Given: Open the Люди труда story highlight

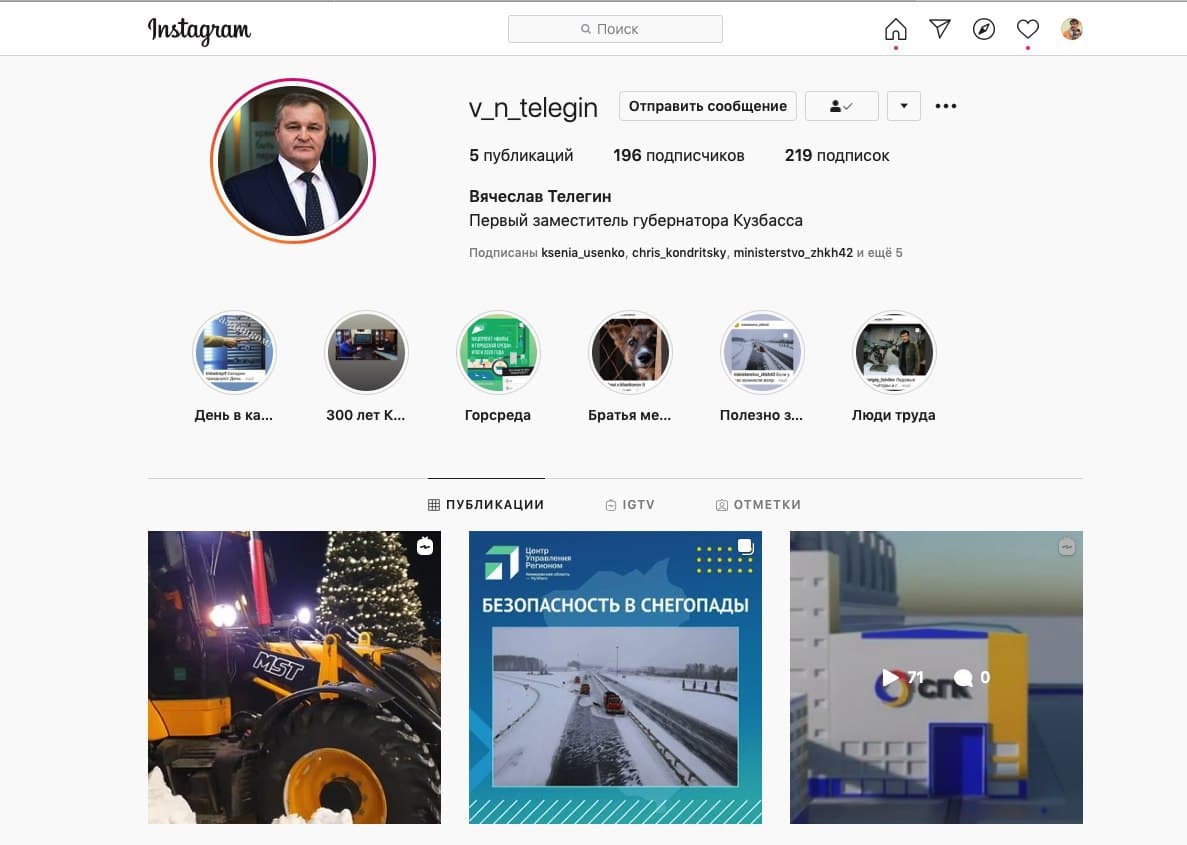Looking at the screenshot, I should pyautogui.click(x=893, y=352).
